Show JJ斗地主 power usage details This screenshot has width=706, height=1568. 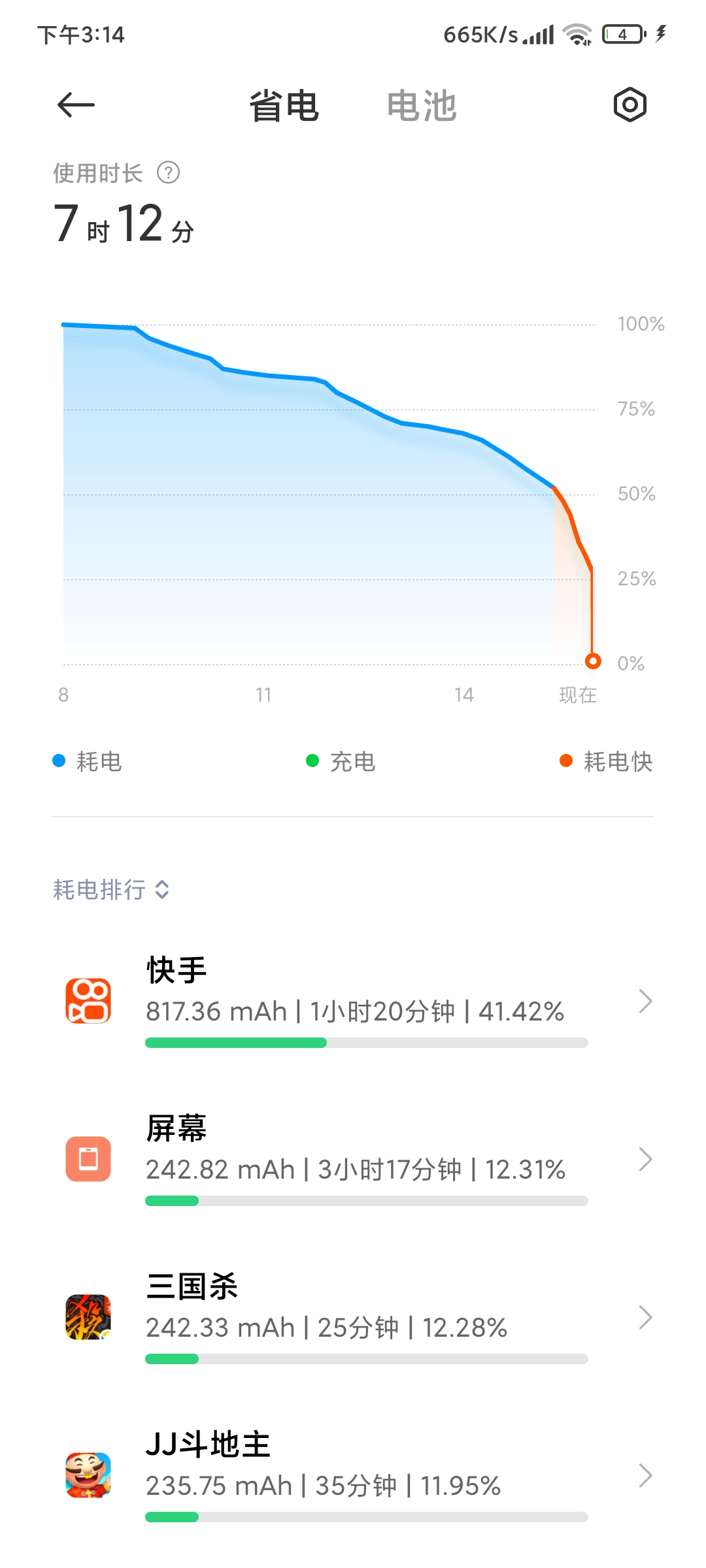[353, 1475]
